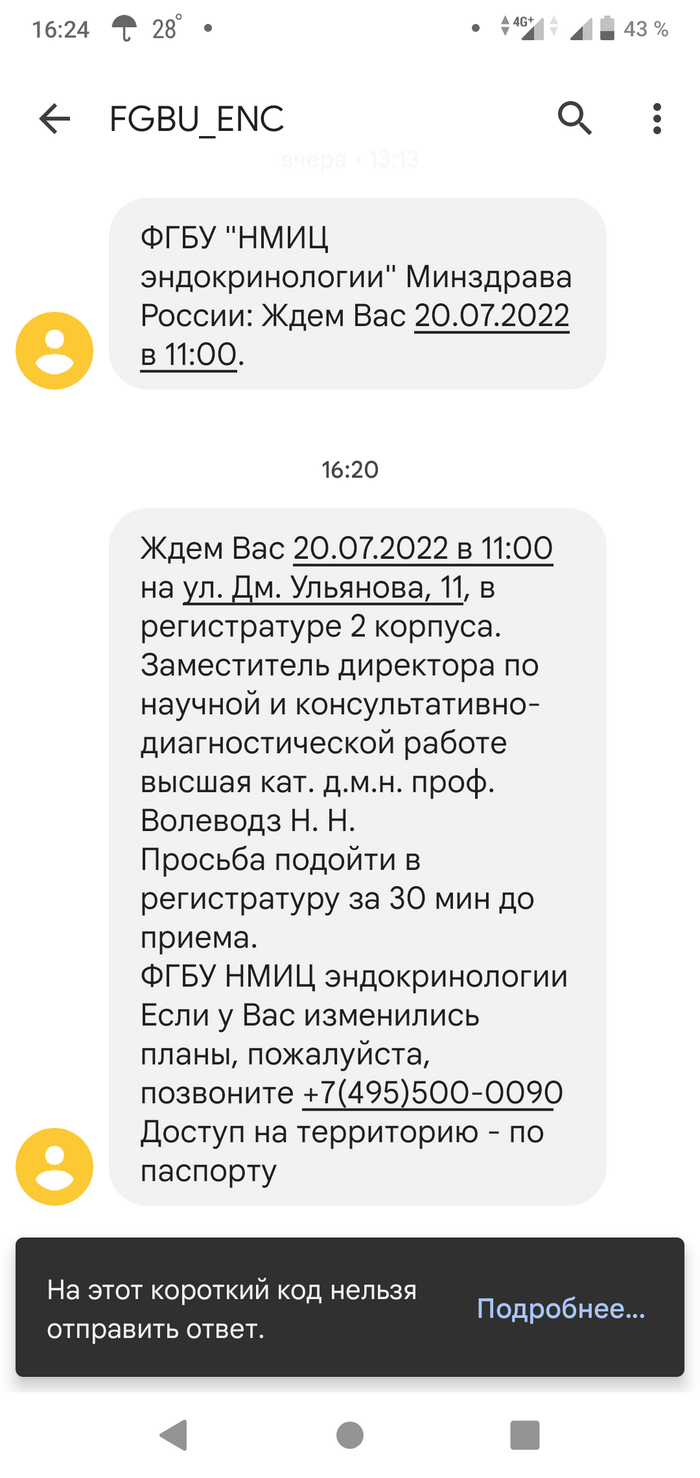The image size is (700, 1478).
Task: Open recent apps from the navigation bar
Action: click(x=525, y=1435)
